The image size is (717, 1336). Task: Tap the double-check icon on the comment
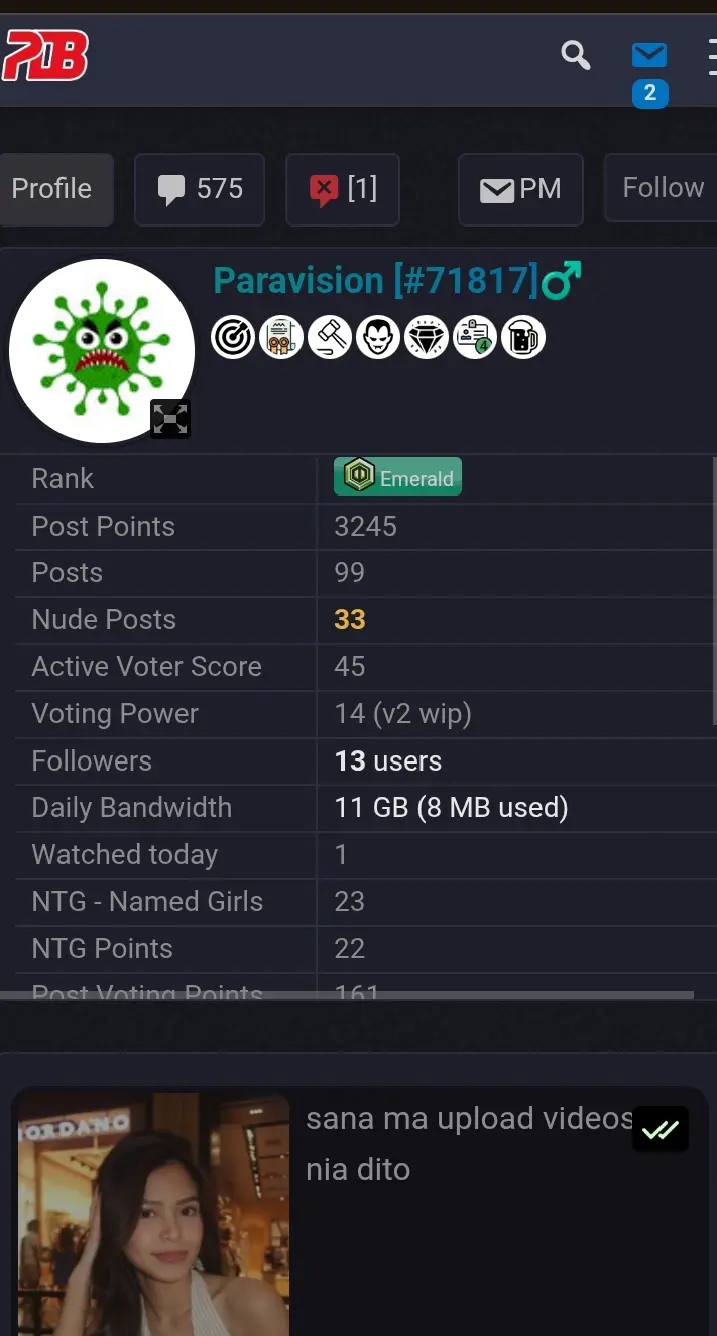(661, 1129)
